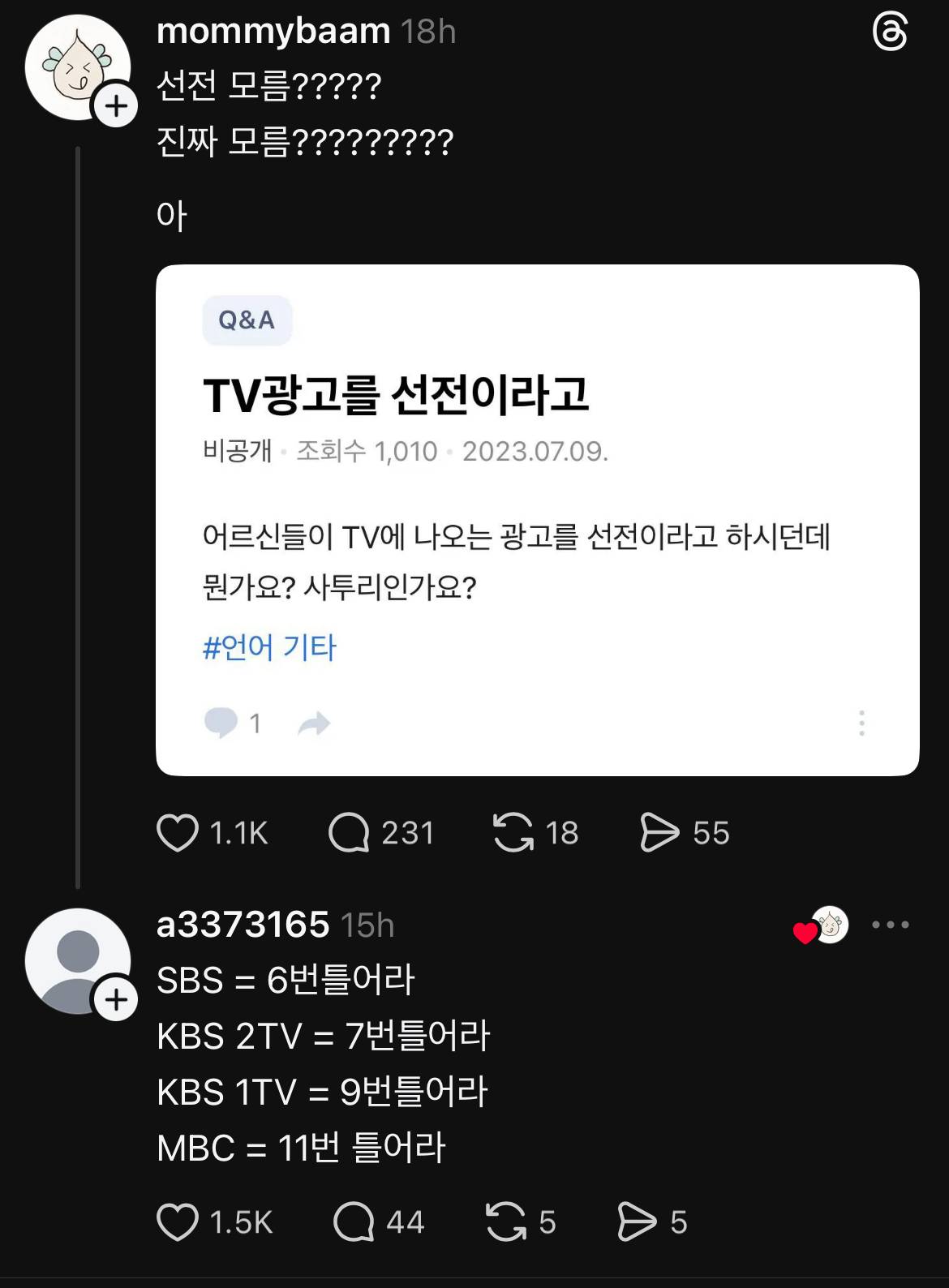Share mommybaam's post via send icon

pyautogui.click(x=659, y=833)
